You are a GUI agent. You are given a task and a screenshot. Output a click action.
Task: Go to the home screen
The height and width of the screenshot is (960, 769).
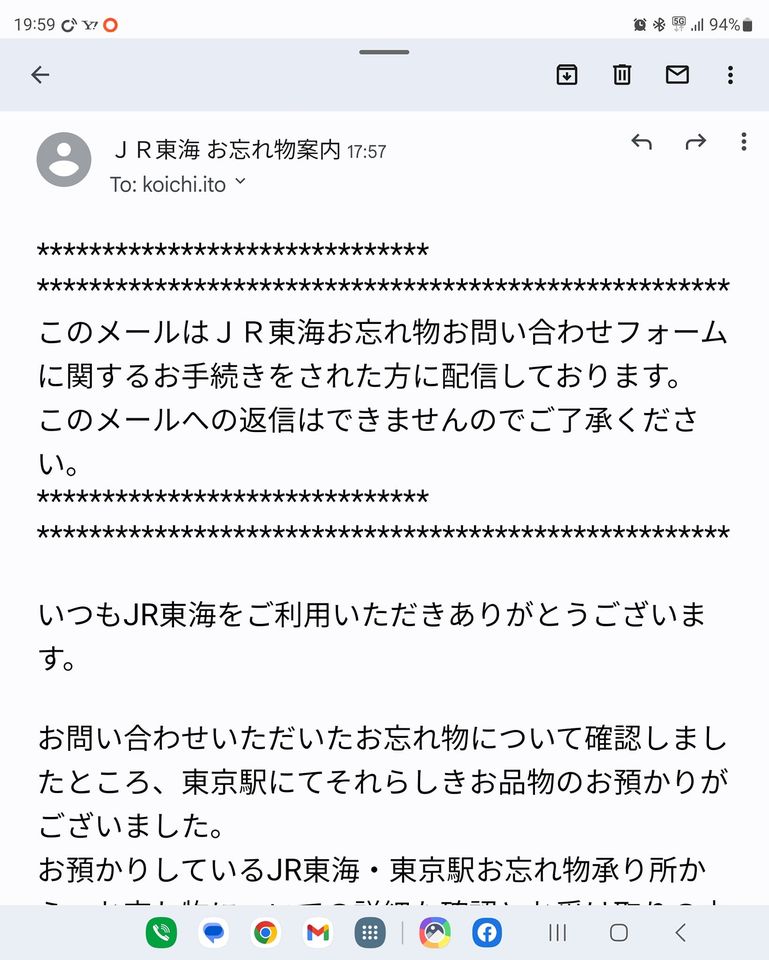pyautogui.click(x=619, y=933)
